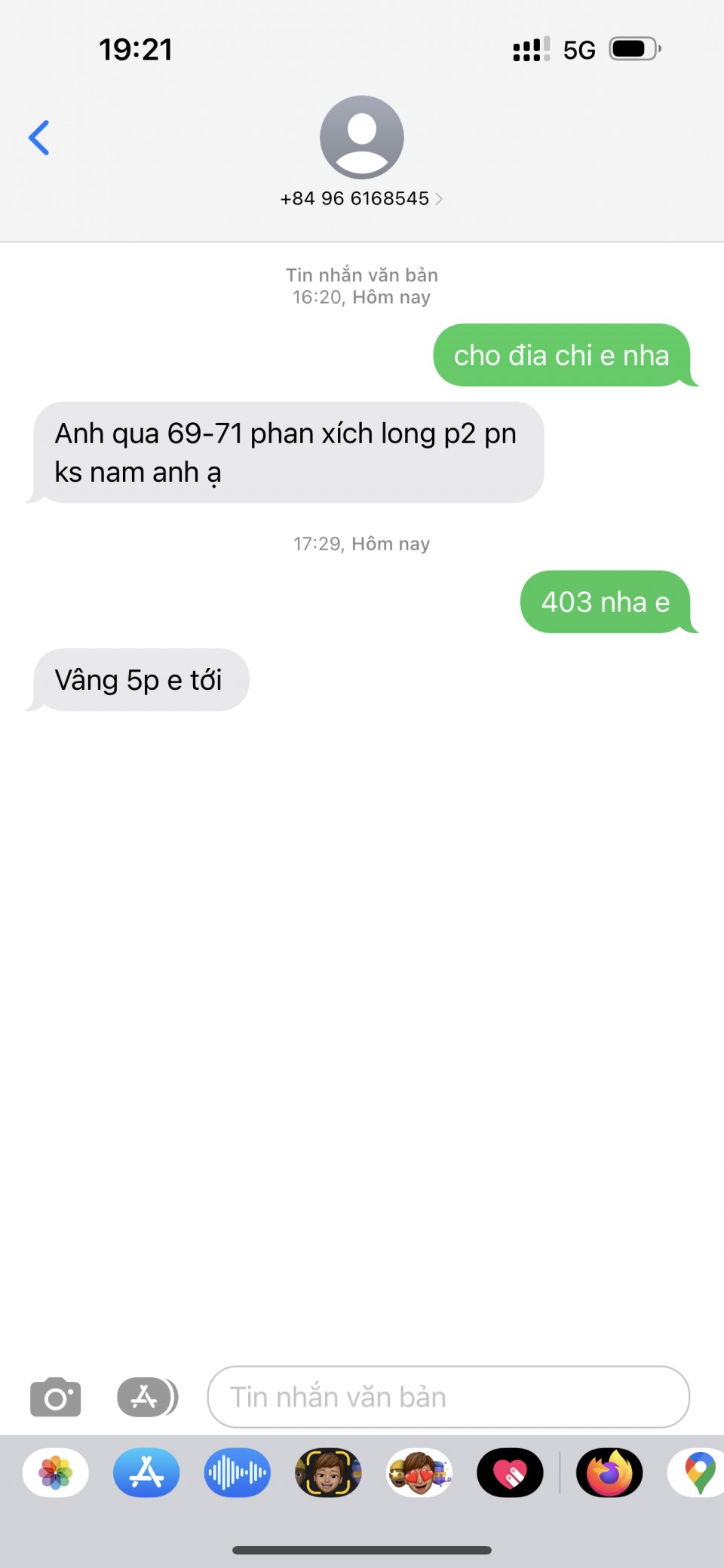Open Google Maps in the app strip
The height and width of the screenshot is (1568, 724).
(698, 1472)
